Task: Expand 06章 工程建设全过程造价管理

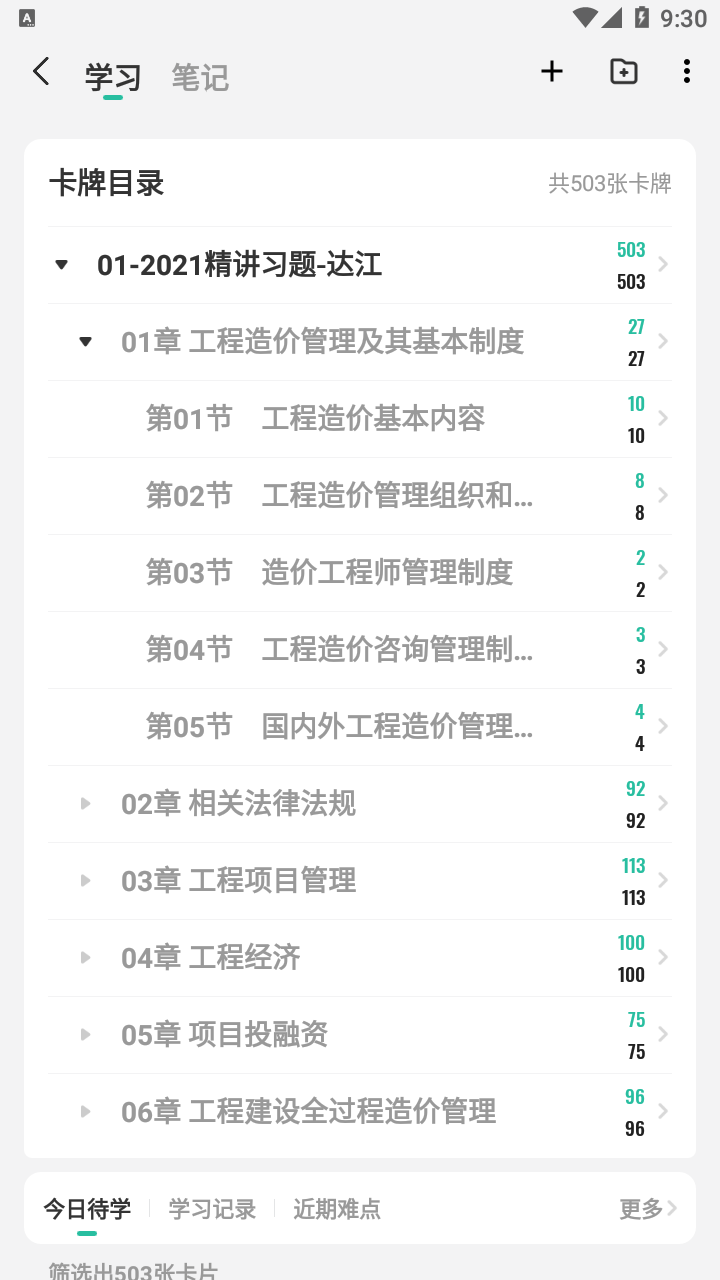Action: pyautogui.click(x=86, y=1112)
